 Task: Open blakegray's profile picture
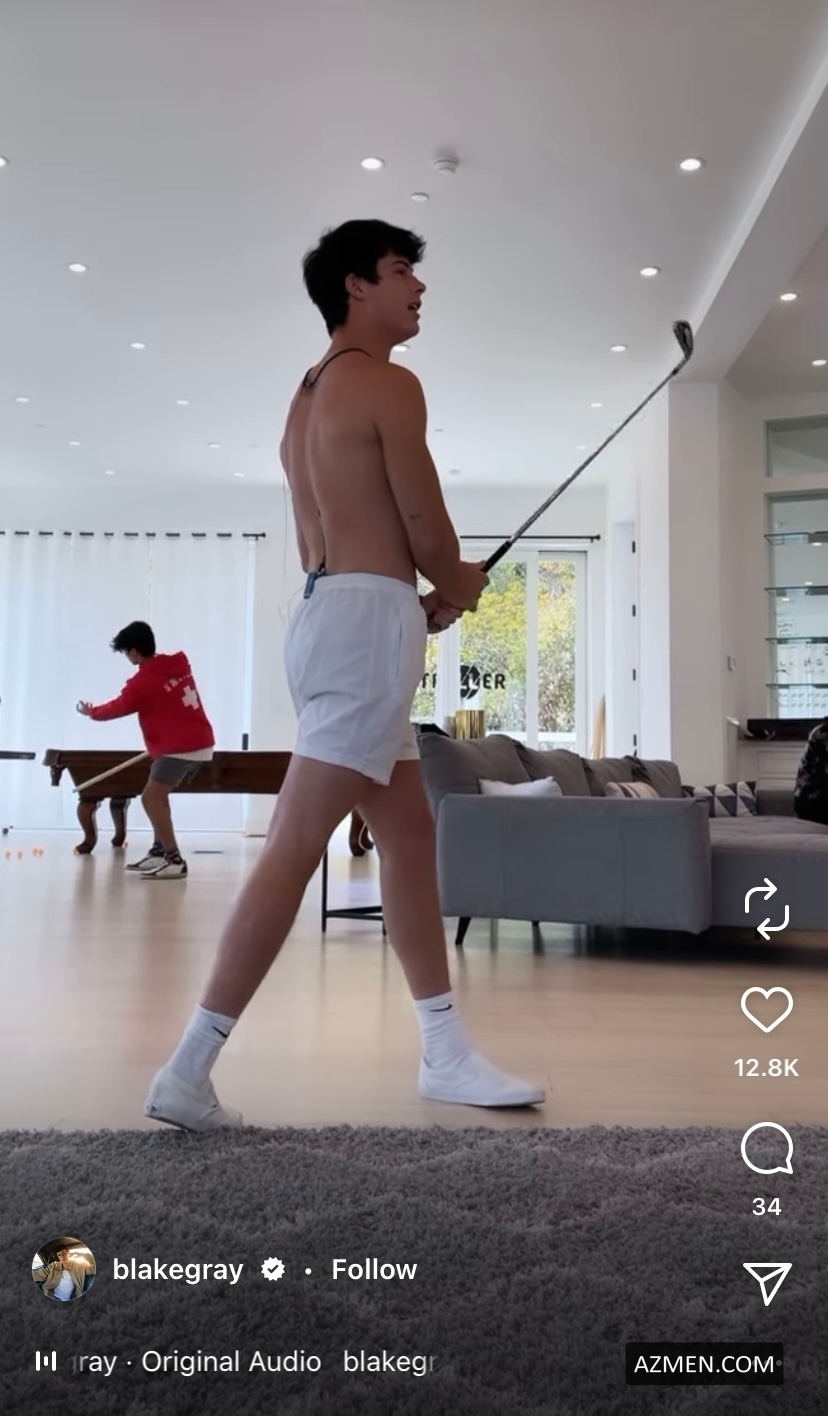coord(64,1269)
